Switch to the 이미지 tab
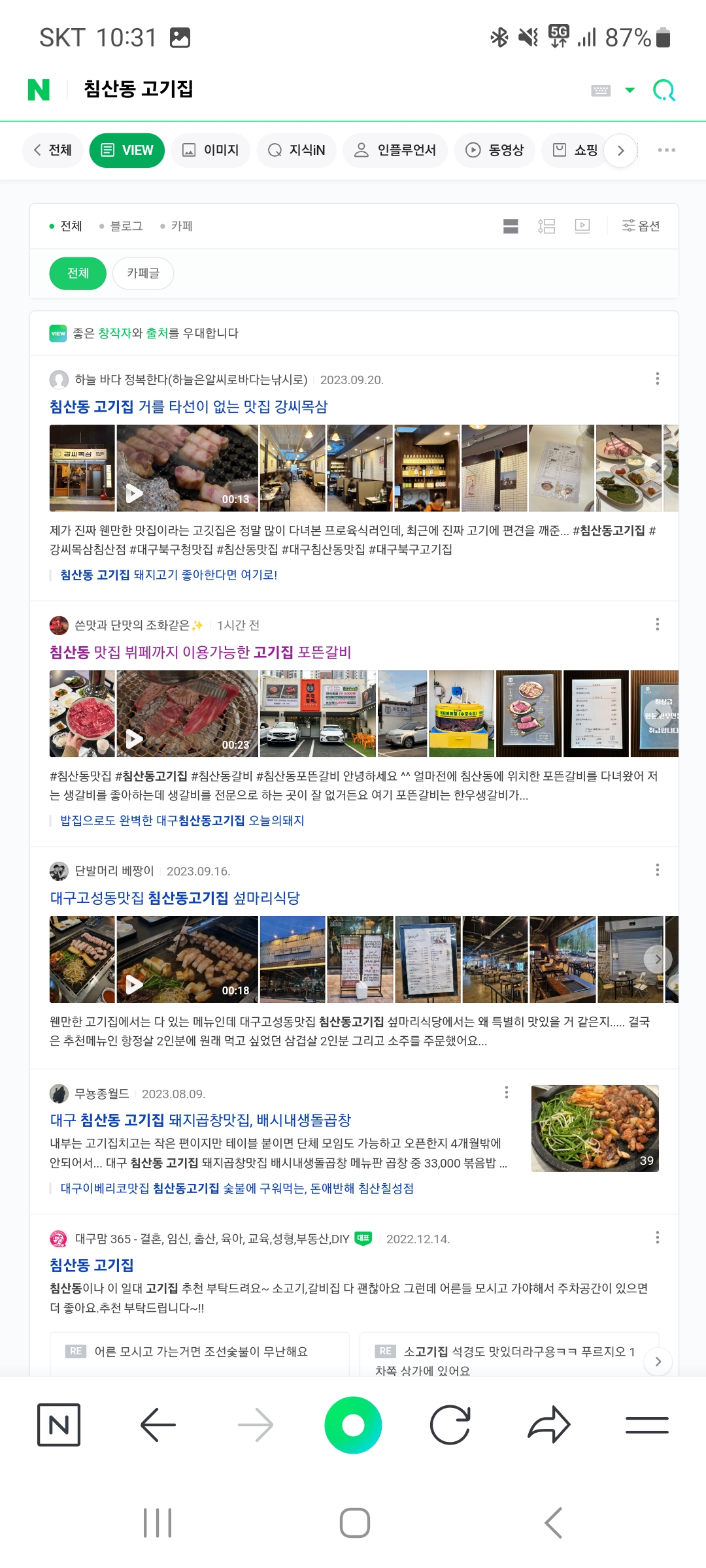706x1568 pixels. click(x=210, y=150)
